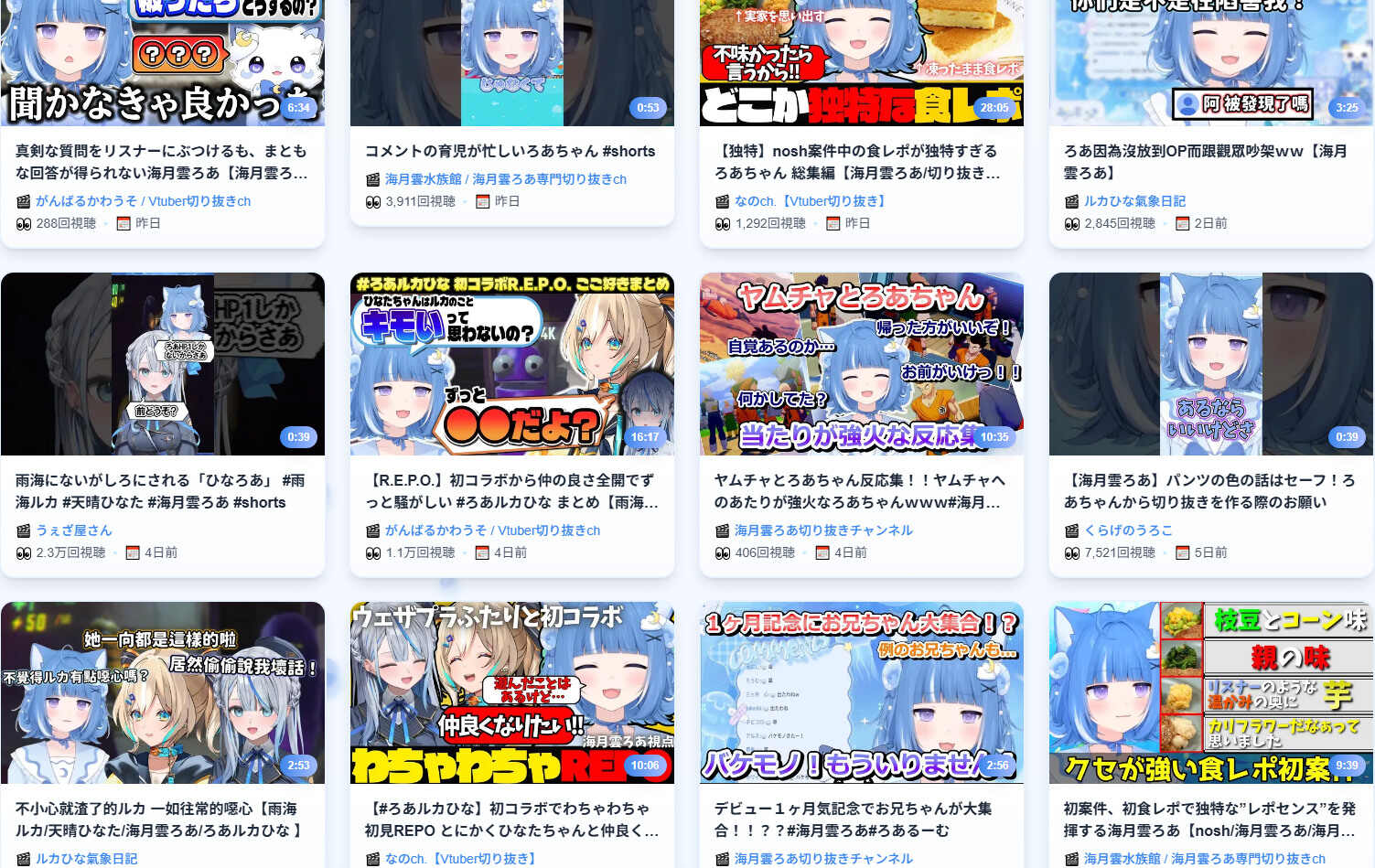1375x868 pixels.
Task: Play the 10:06 わちゃわちゃ初見REPO video
Action: coord(511,692)
